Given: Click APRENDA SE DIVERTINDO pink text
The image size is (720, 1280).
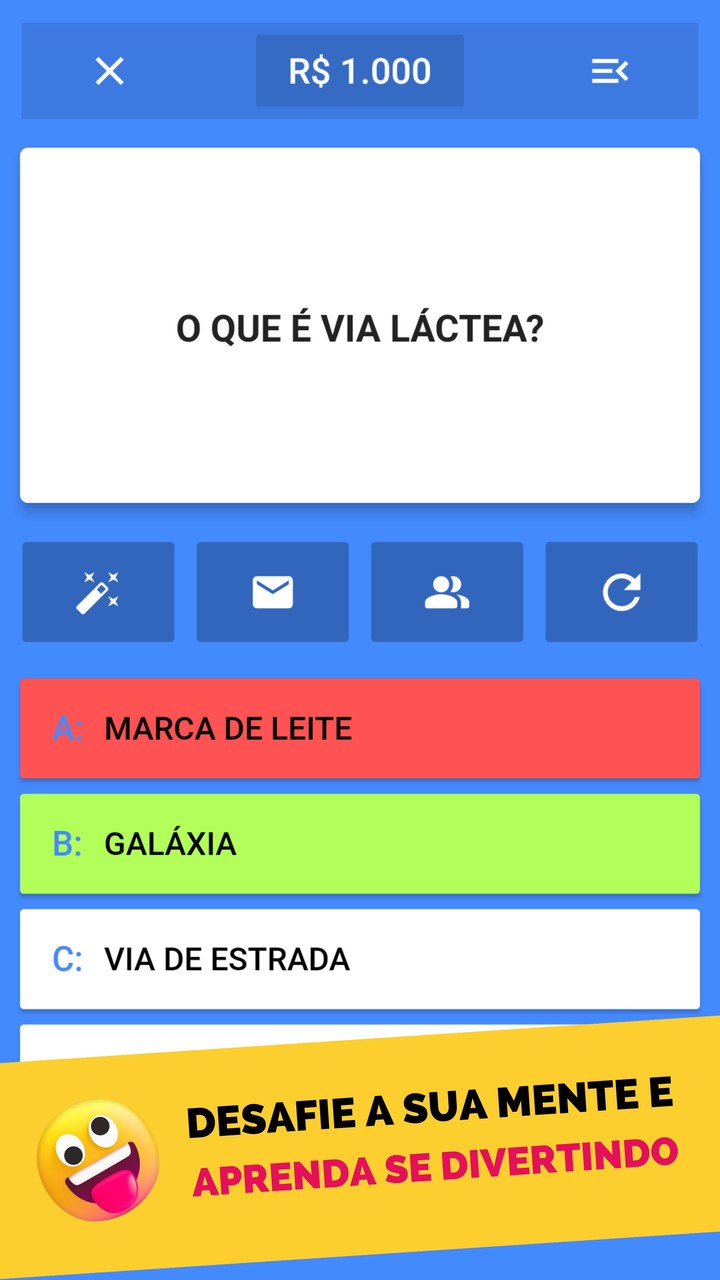Looking at the screenshot, I should [435, 1170].
